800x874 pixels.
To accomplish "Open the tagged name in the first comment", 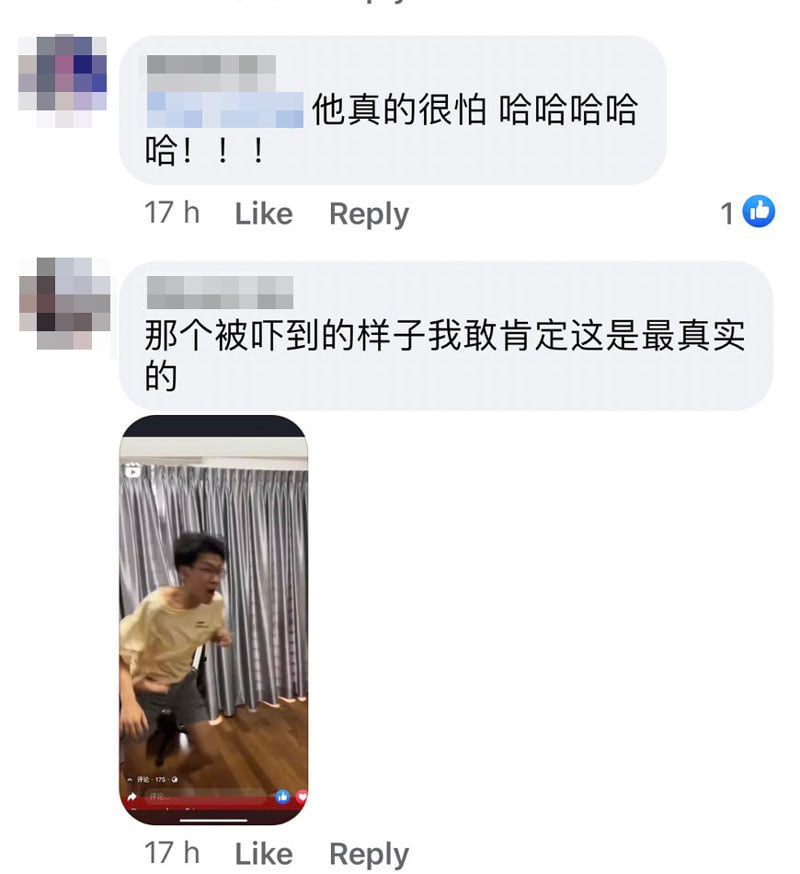I will [x=225, y=109].
